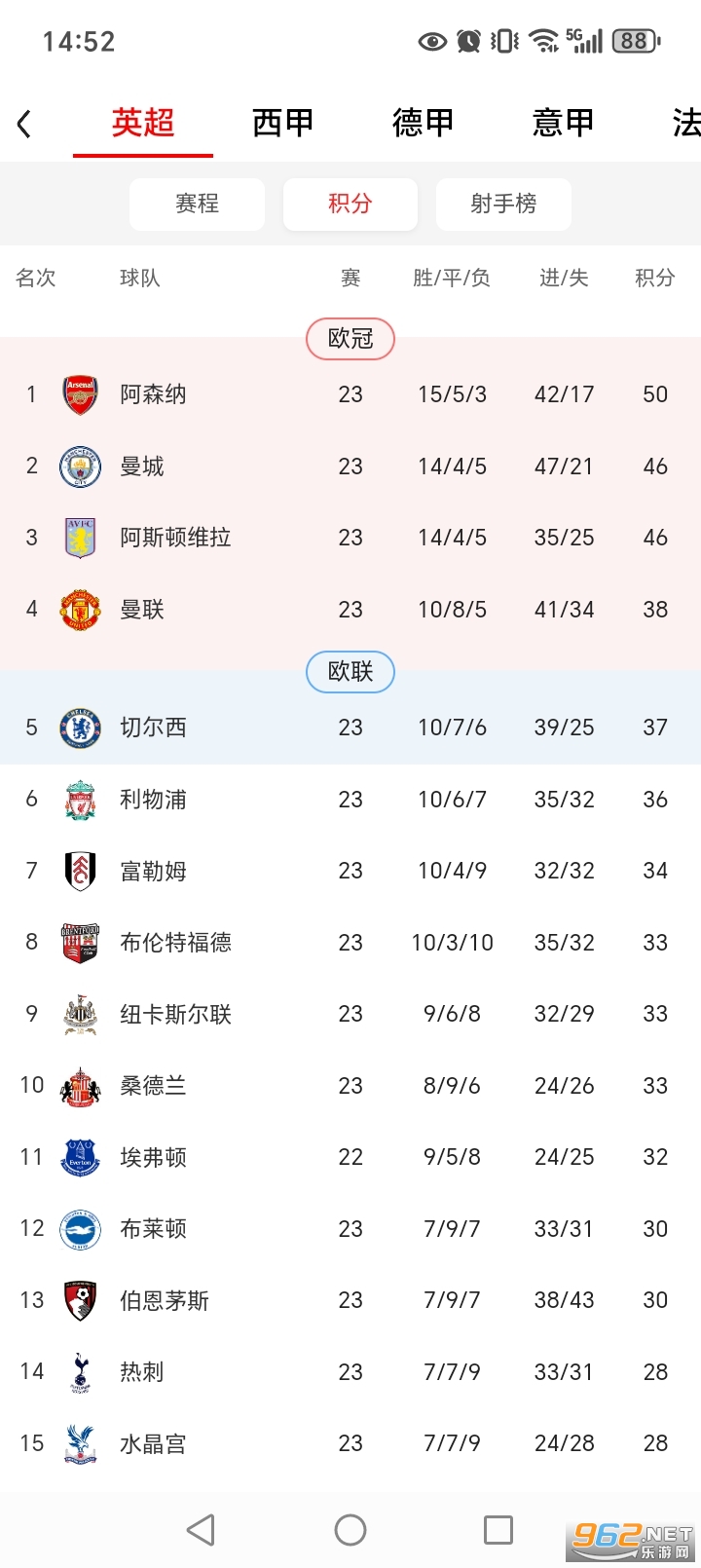Click the Liverpool team logo
The width and height of the screenshot is (701, 1568).
coord(79,799)
